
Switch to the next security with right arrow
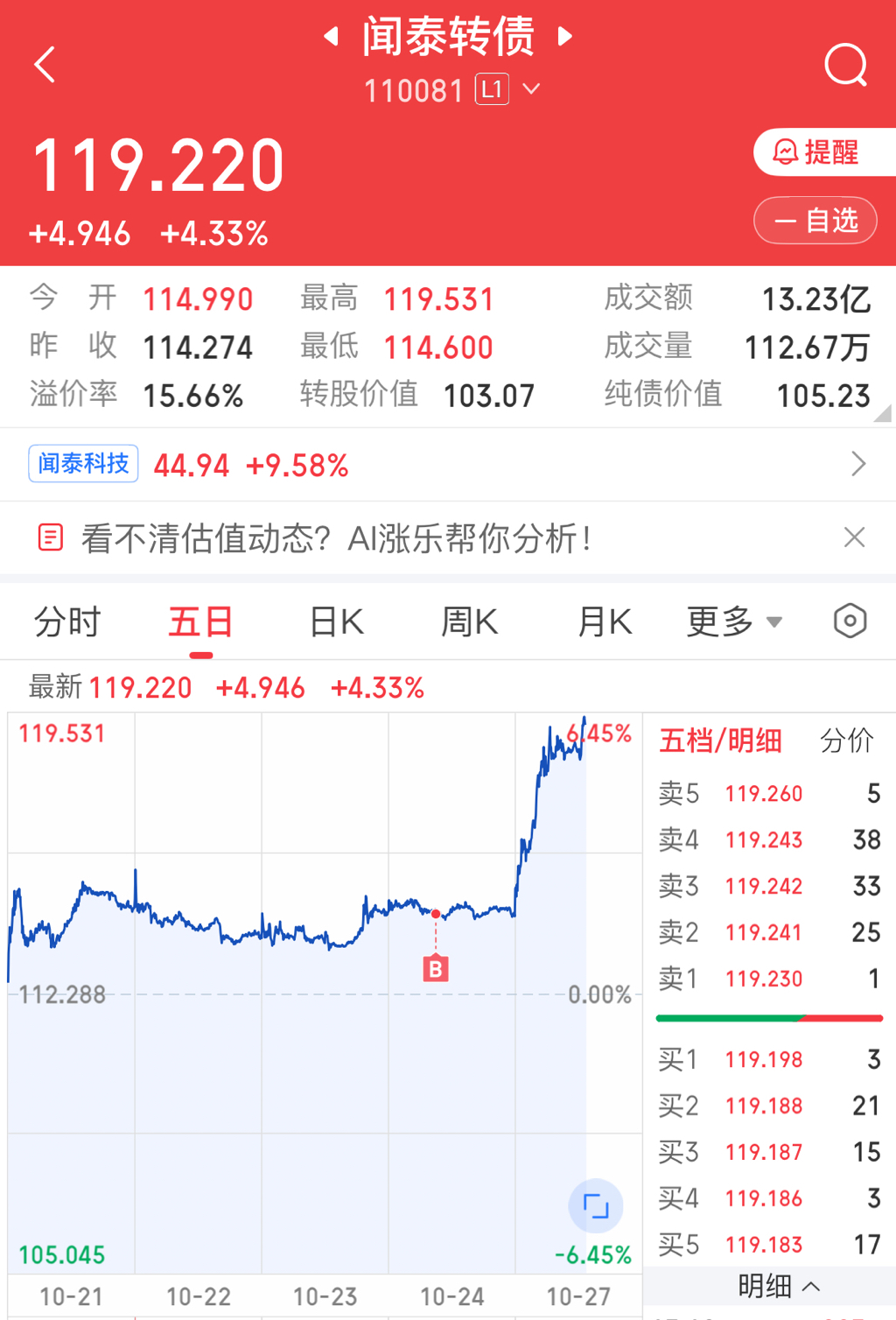[x=565, y=37]
